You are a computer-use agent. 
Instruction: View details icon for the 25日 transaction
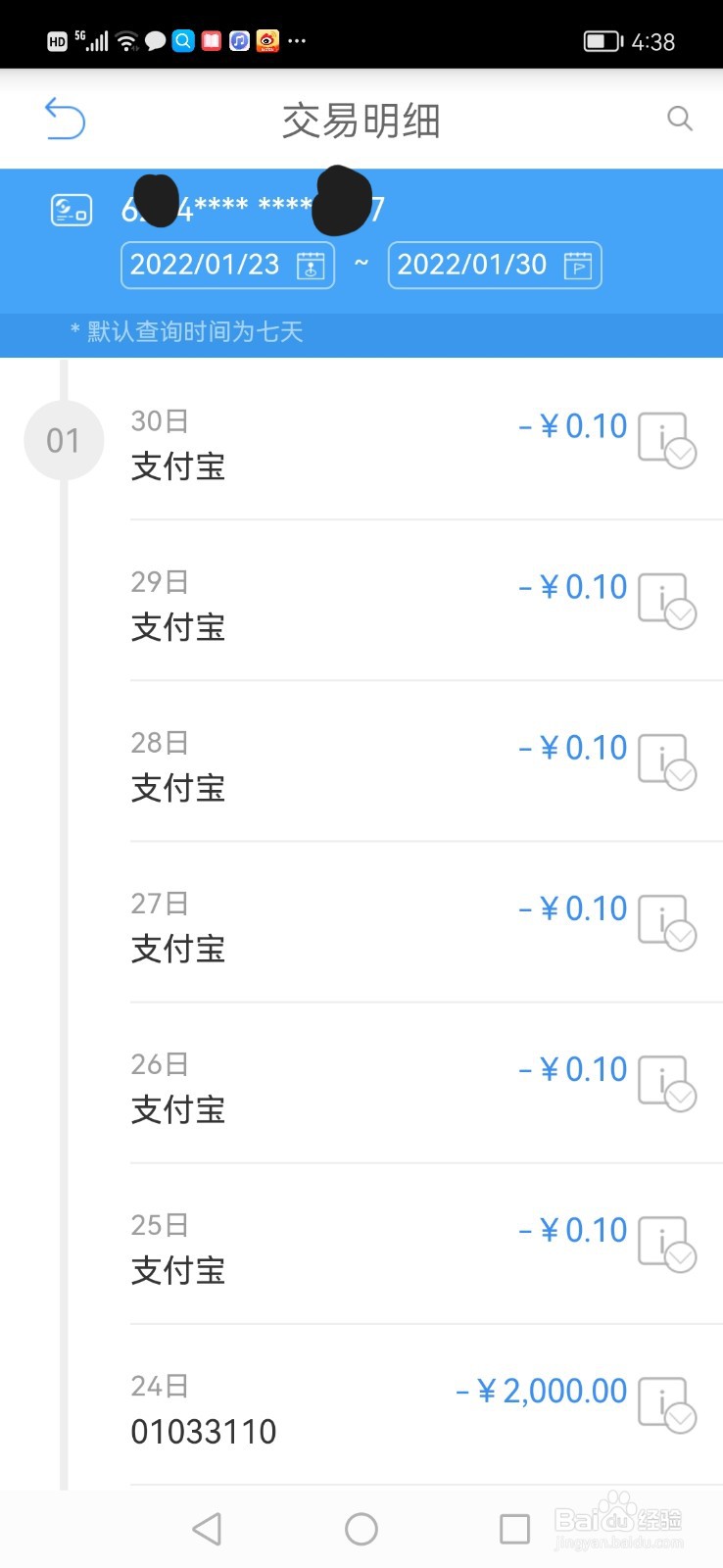pos(667,1244)
